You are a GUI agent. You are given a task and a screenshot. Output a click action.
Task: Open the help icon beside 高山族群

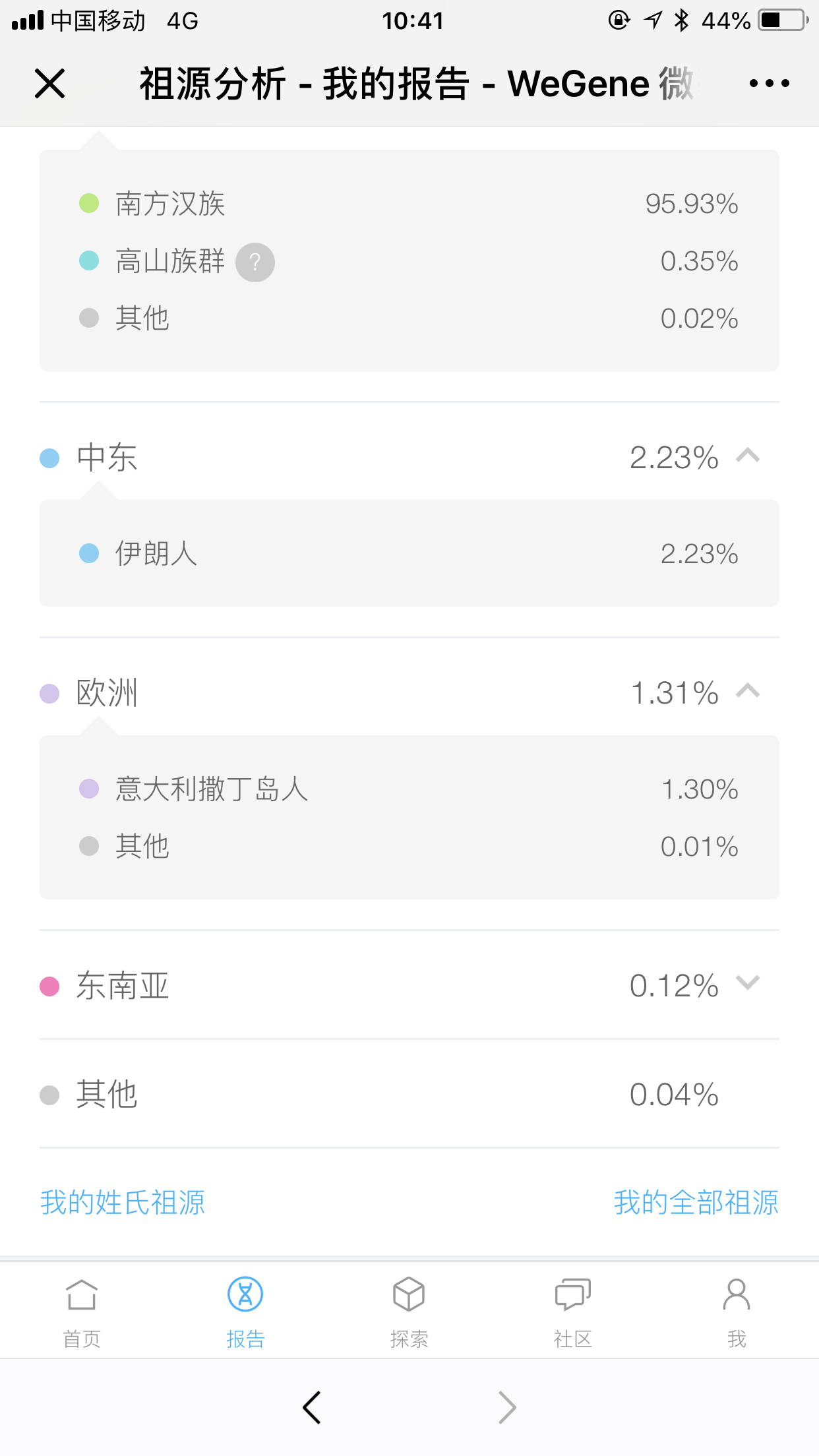tap(255, 262)
